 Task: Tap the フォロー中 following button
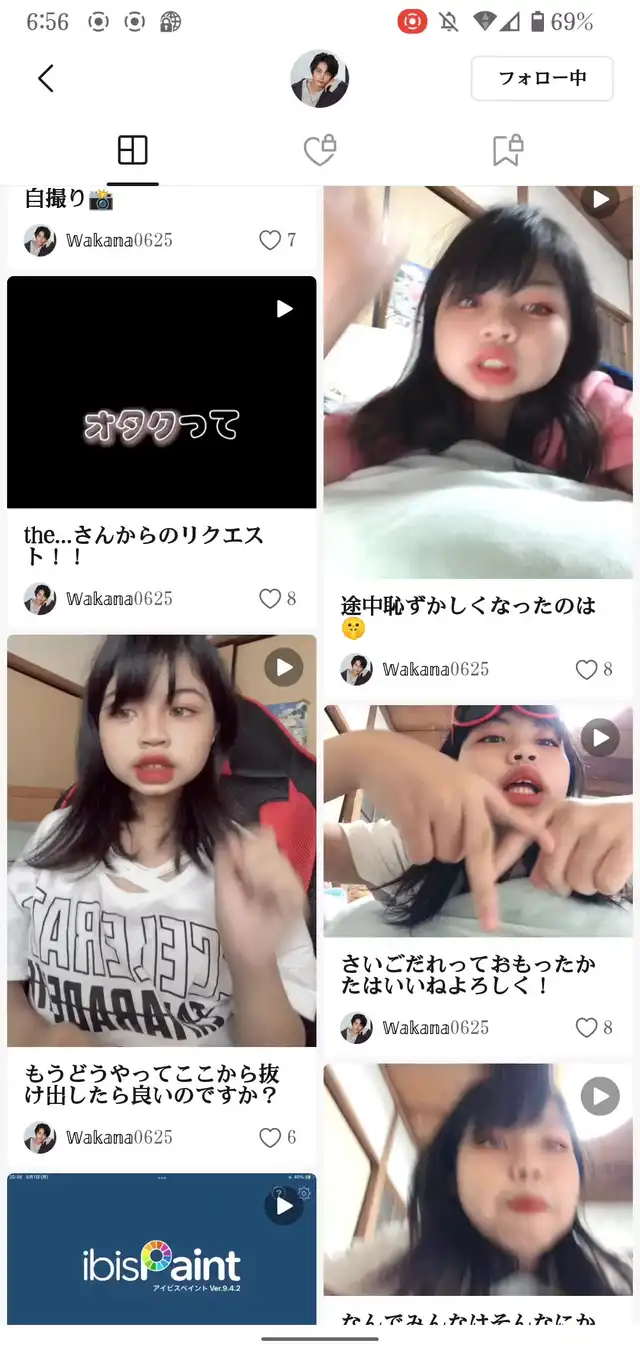pyautogui.click(x=542, y=78)
